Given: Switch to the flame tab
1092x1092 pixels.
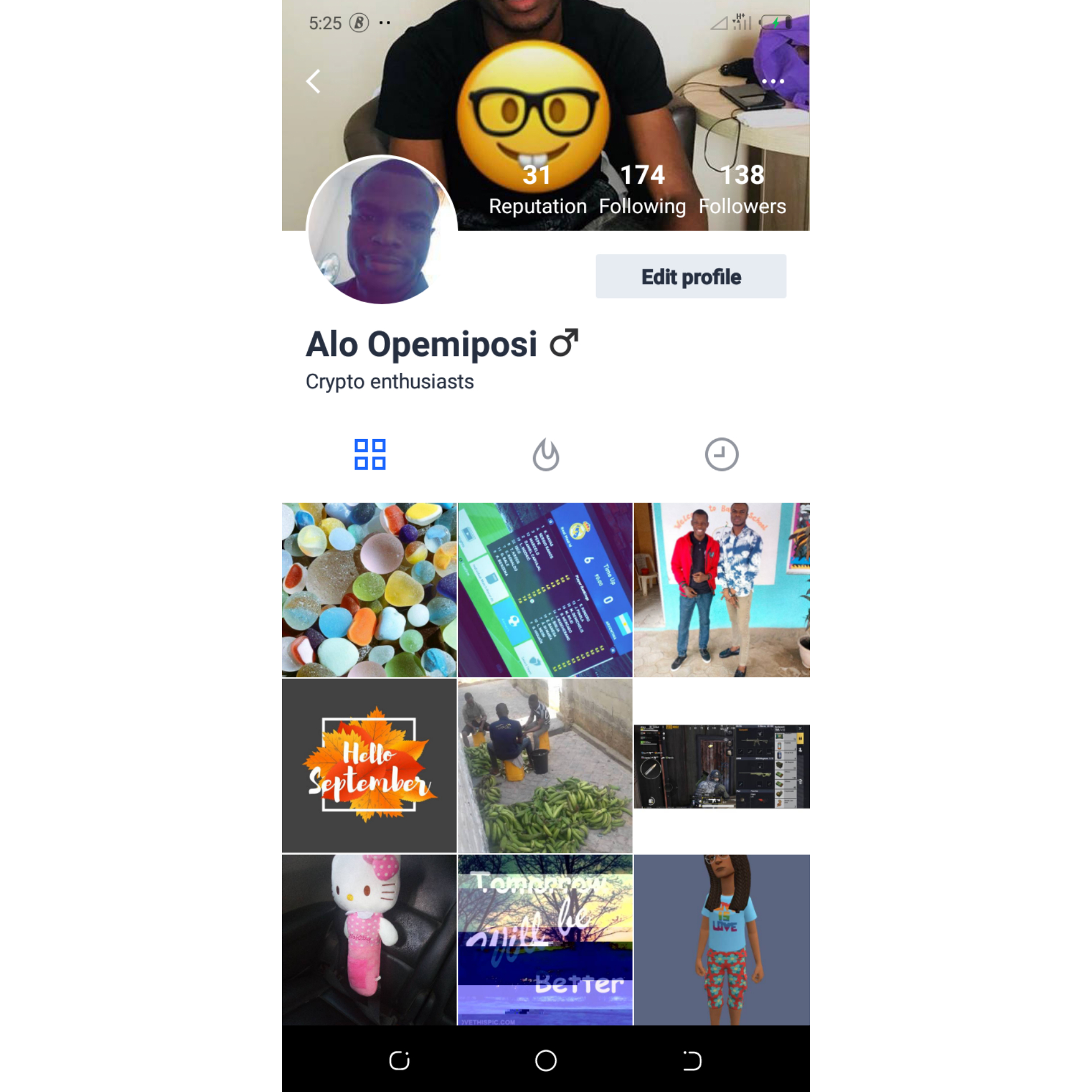Looking at the screenshot, I should click(545, 454).
